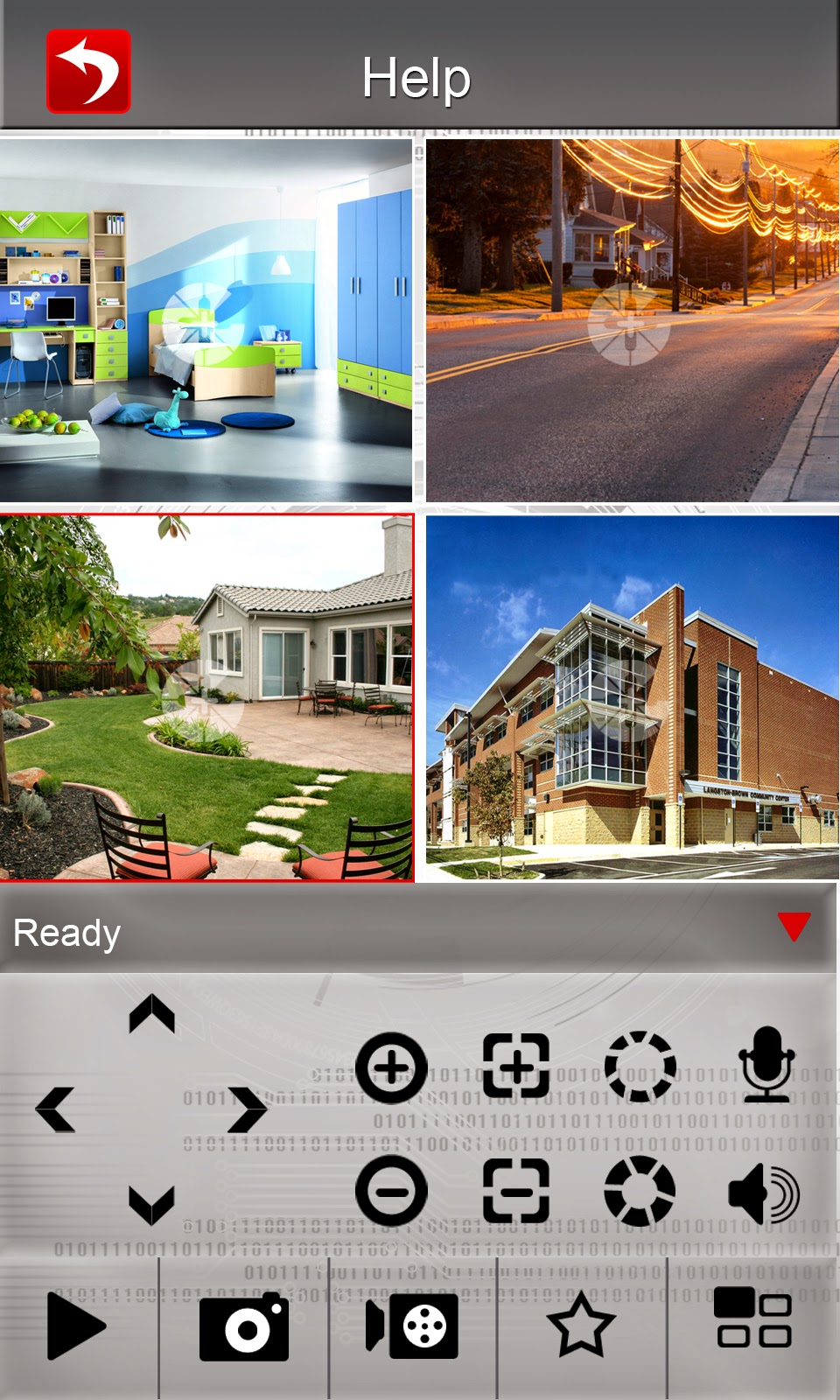Pan the camera up

[x=152, y=1014]
